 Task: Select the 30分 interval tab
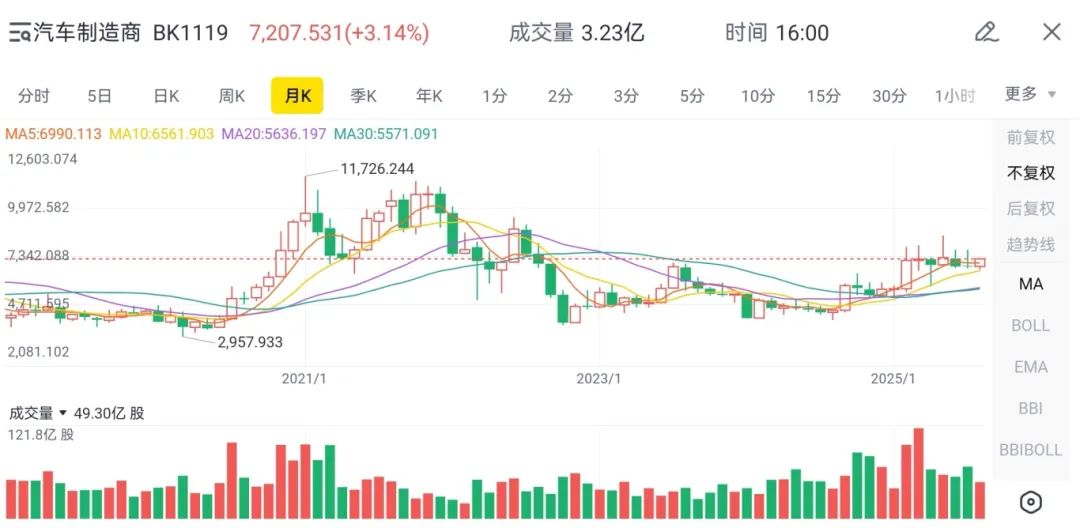click(889, 96)
